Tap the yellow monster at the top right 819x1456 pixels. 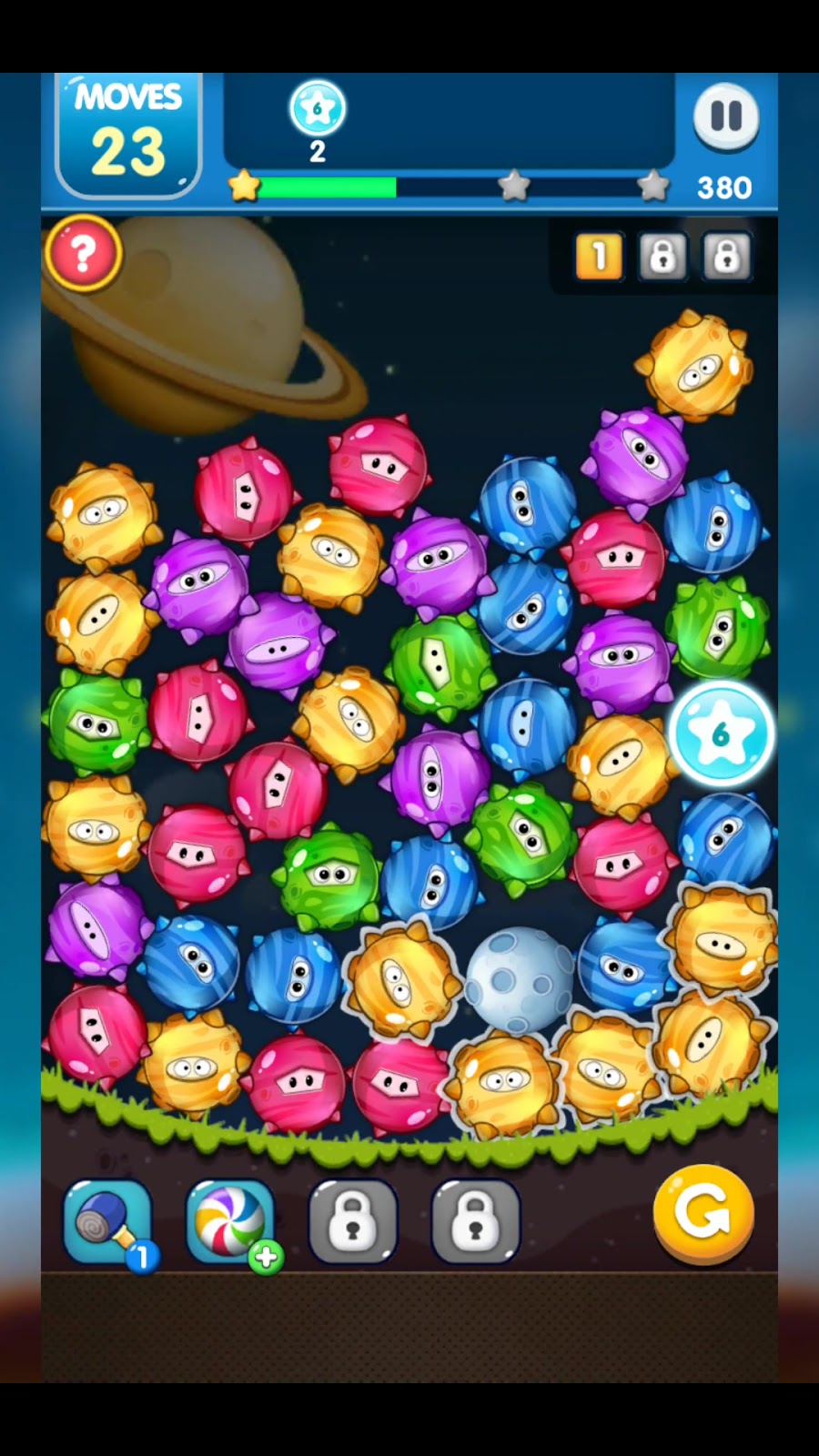coord(696,366)
